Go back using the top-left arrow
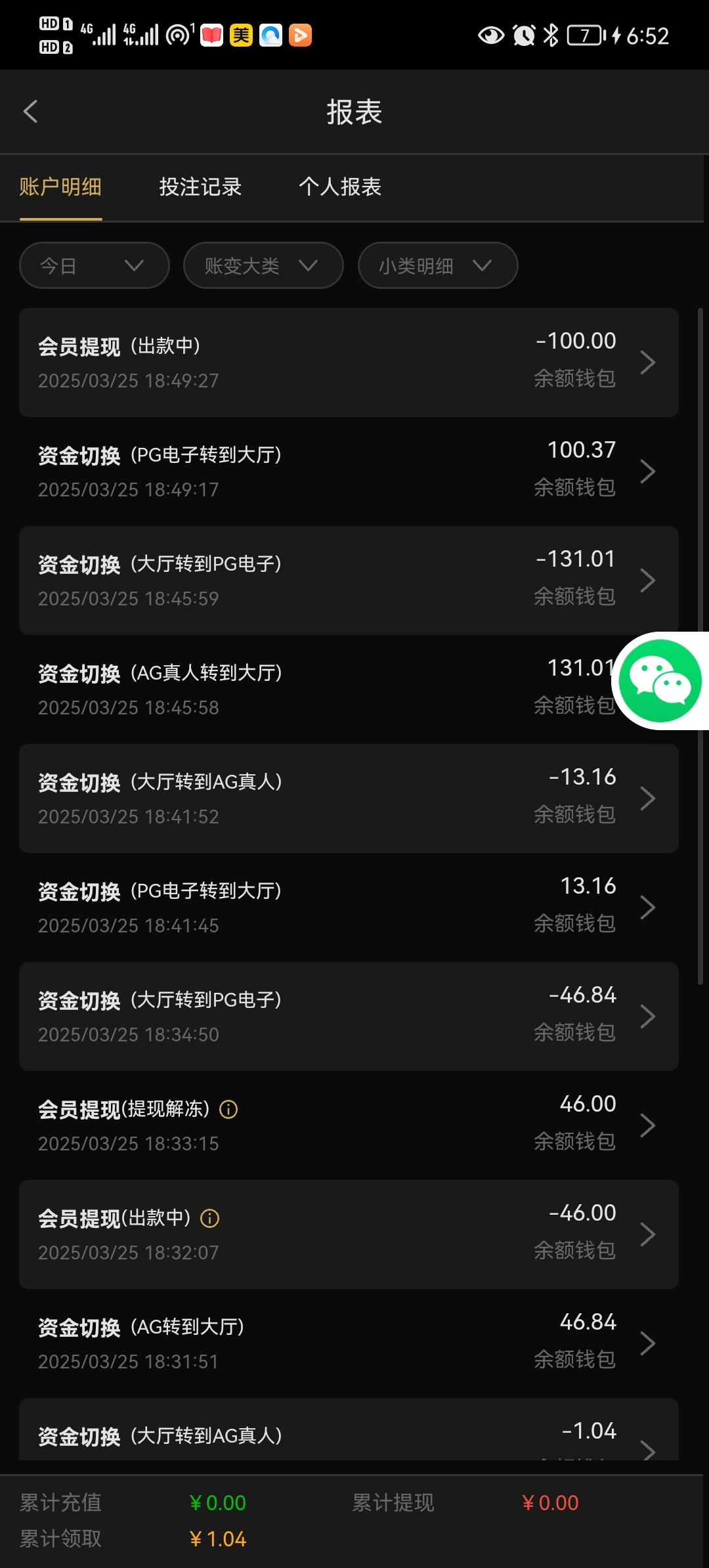This screenshot has height=1568, width=709. tap(30, 112)
